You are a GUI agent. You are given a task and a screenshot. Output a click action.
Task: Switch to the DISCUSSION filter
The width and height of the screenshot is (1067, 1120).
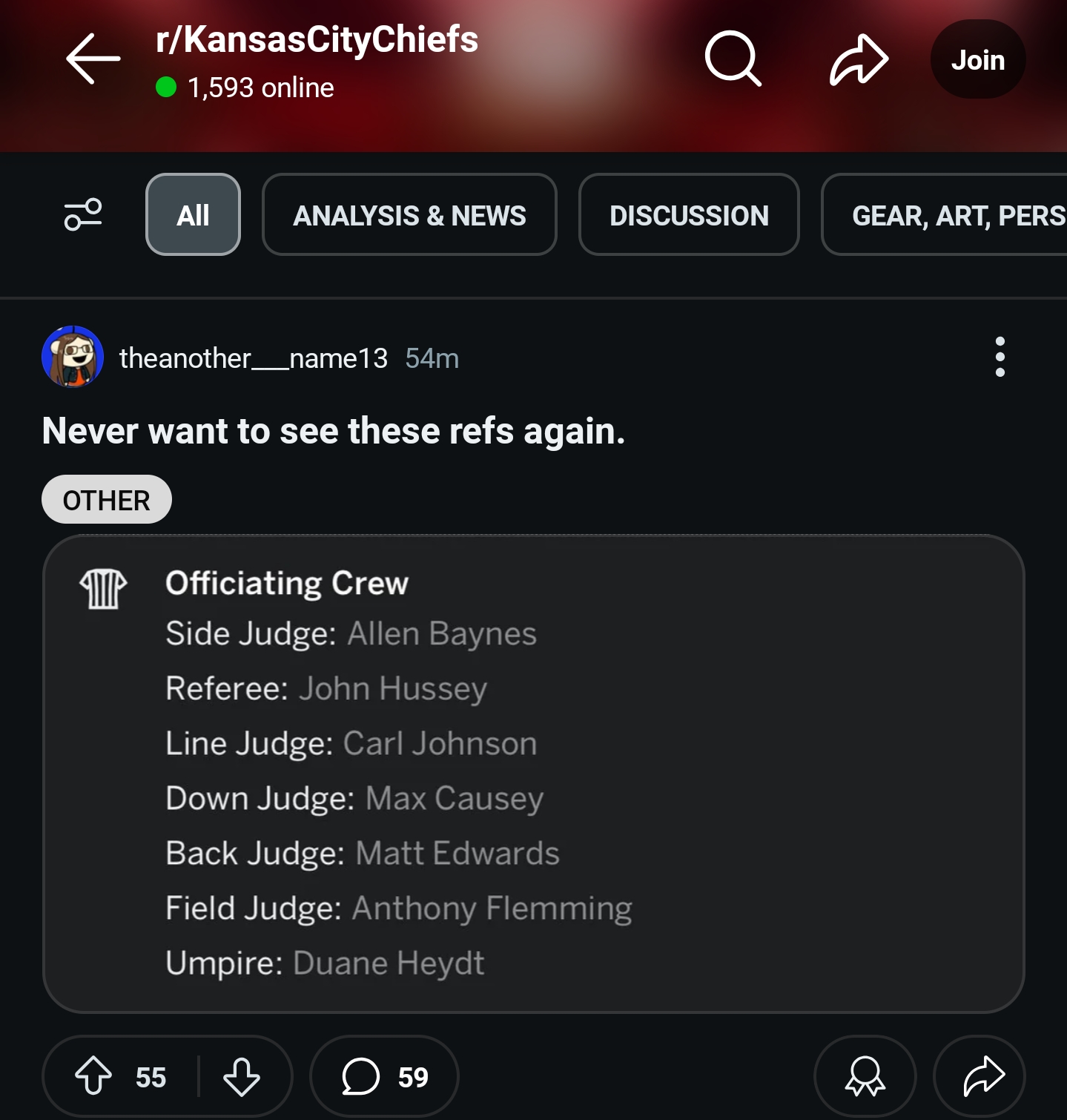point(689,214)
